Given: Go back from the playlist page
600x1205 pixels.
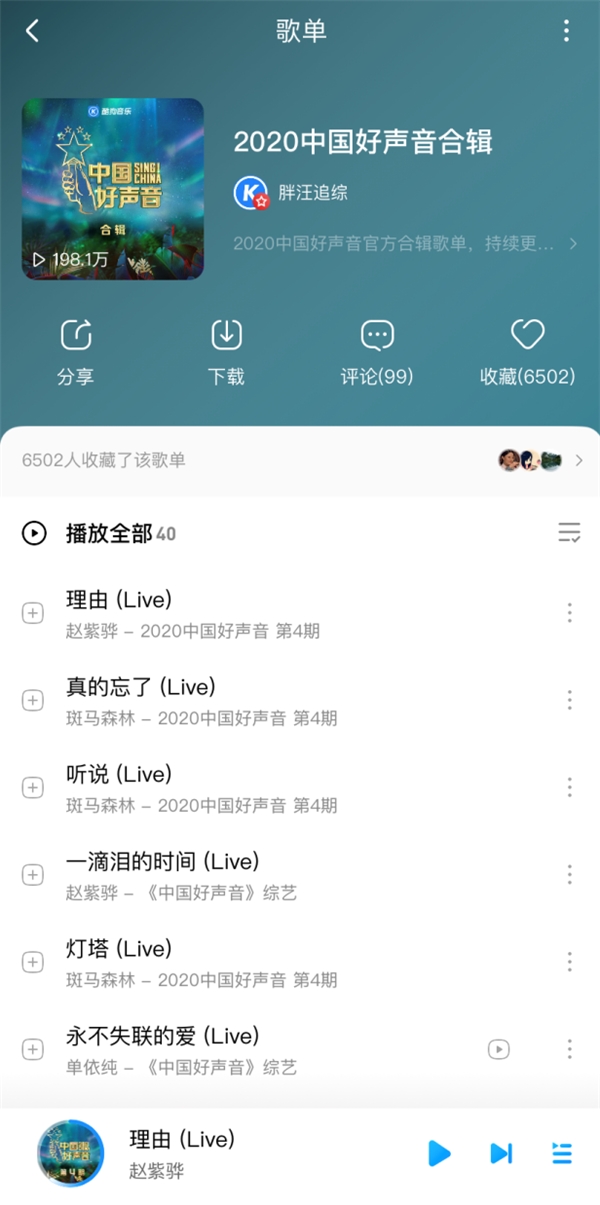Looking at the screenshot, I should (32, 31).
